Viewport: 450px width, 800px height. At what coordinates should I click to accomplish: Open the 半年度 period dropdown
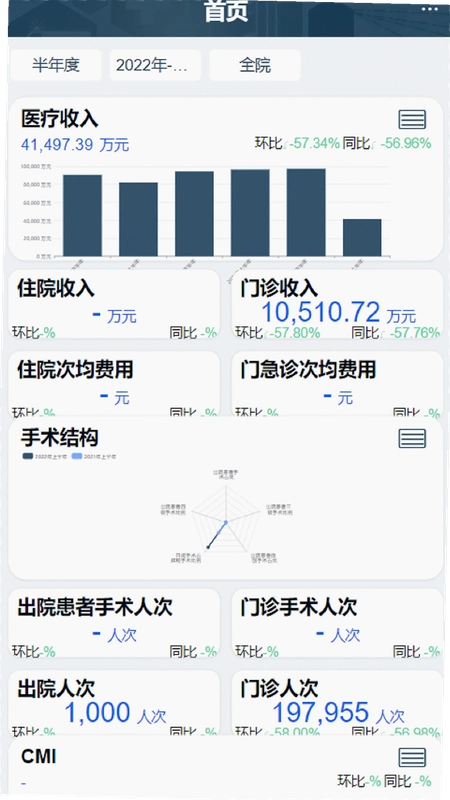coord(56,65)
